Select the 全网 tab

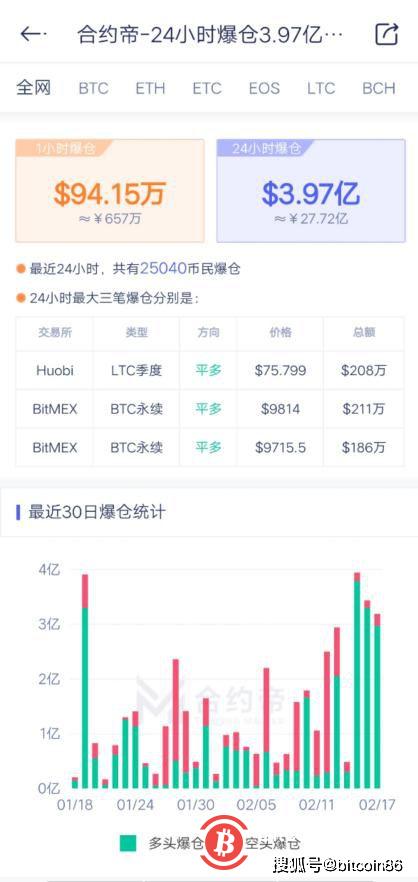pos(34,88)
